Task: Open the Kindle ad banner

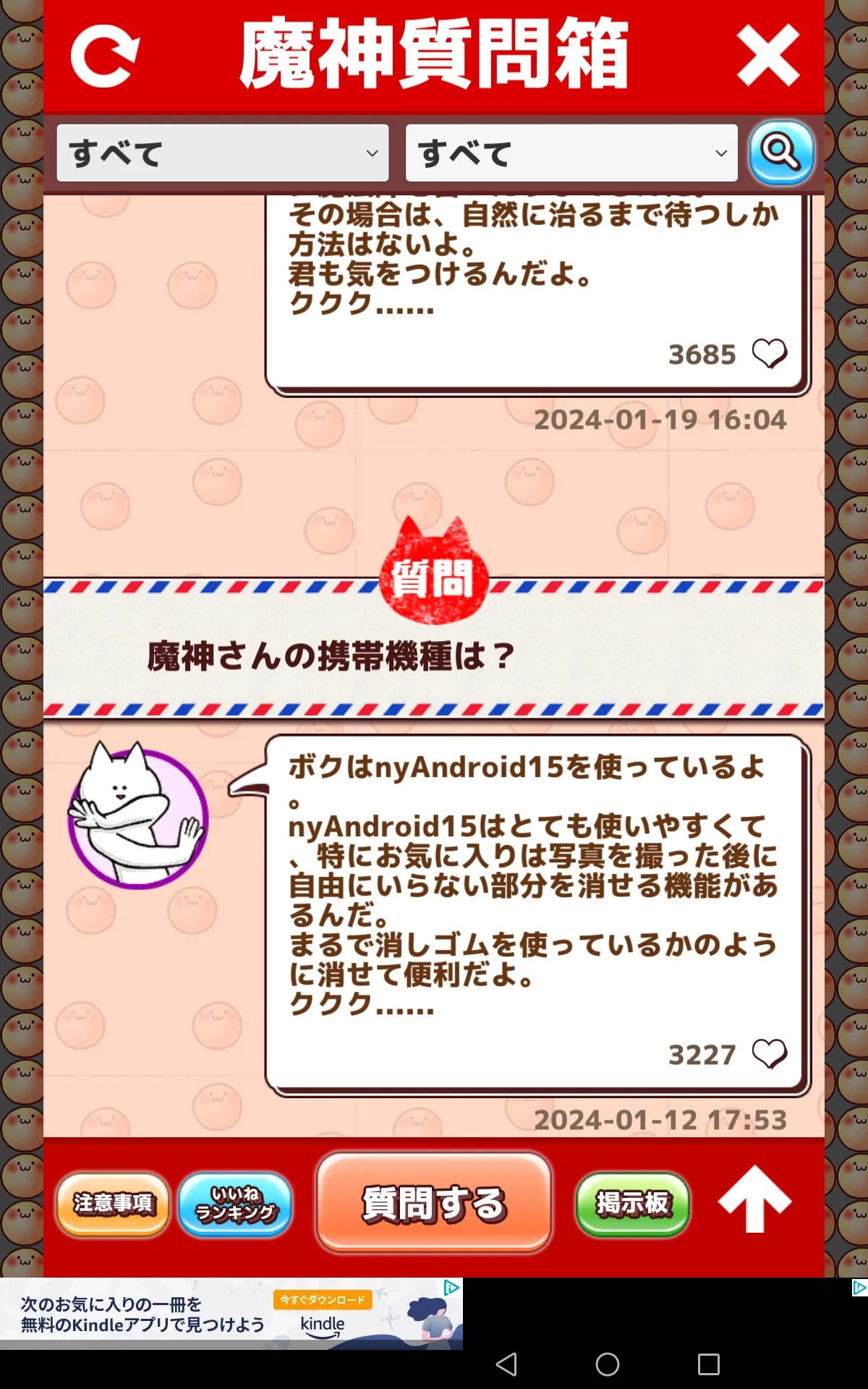Action: pos(231,1313)
